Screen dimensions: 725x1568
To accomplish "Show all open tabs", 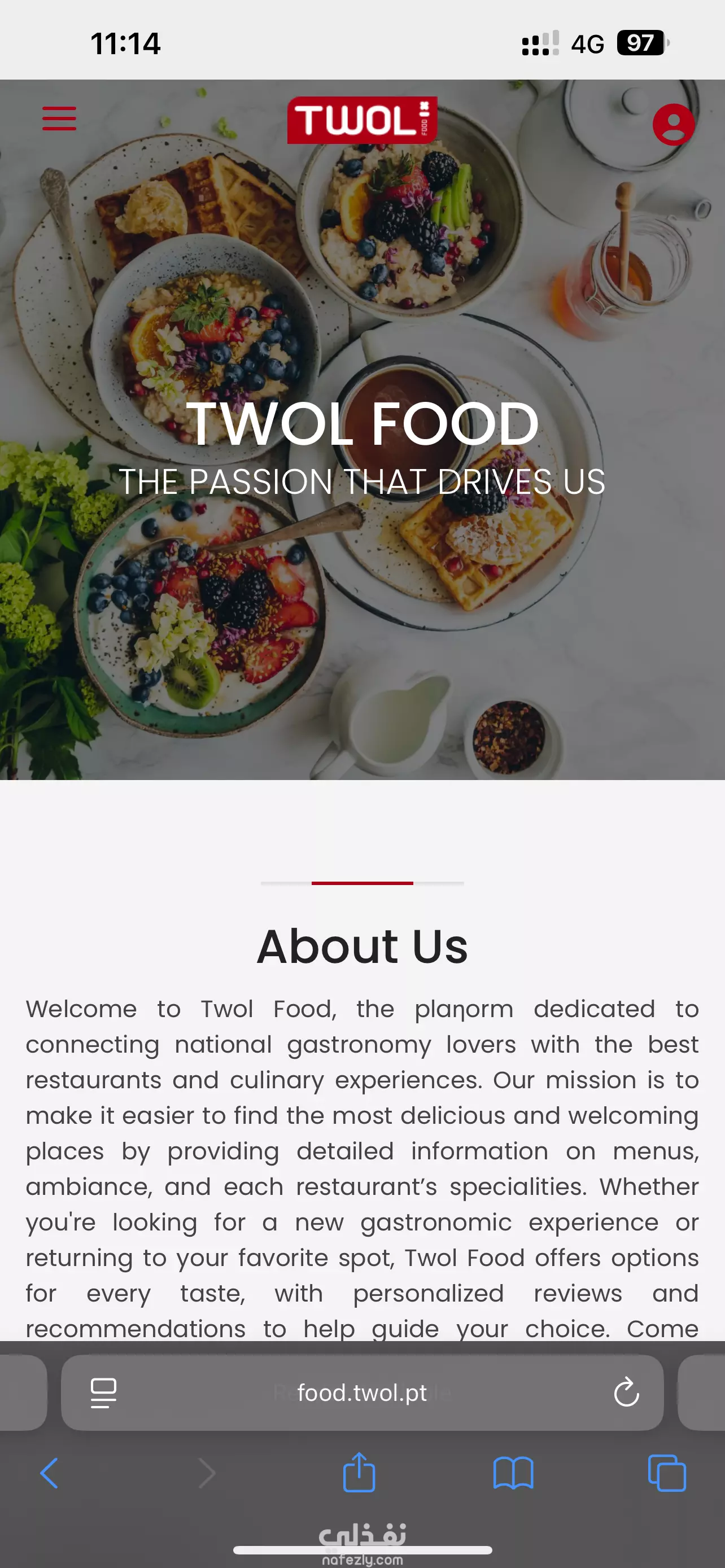I will pyautogui.click(x=667, y=1473).
